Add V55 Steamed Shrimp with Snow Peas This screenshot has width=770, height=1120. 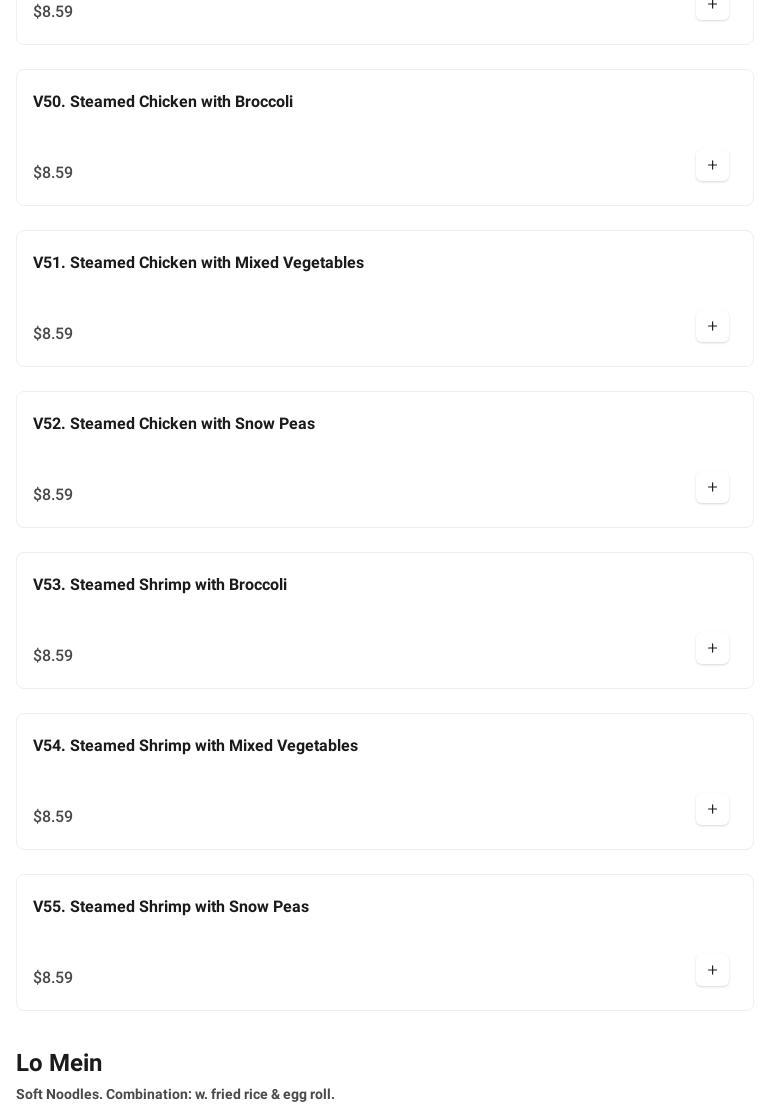(x=712, y=971)
